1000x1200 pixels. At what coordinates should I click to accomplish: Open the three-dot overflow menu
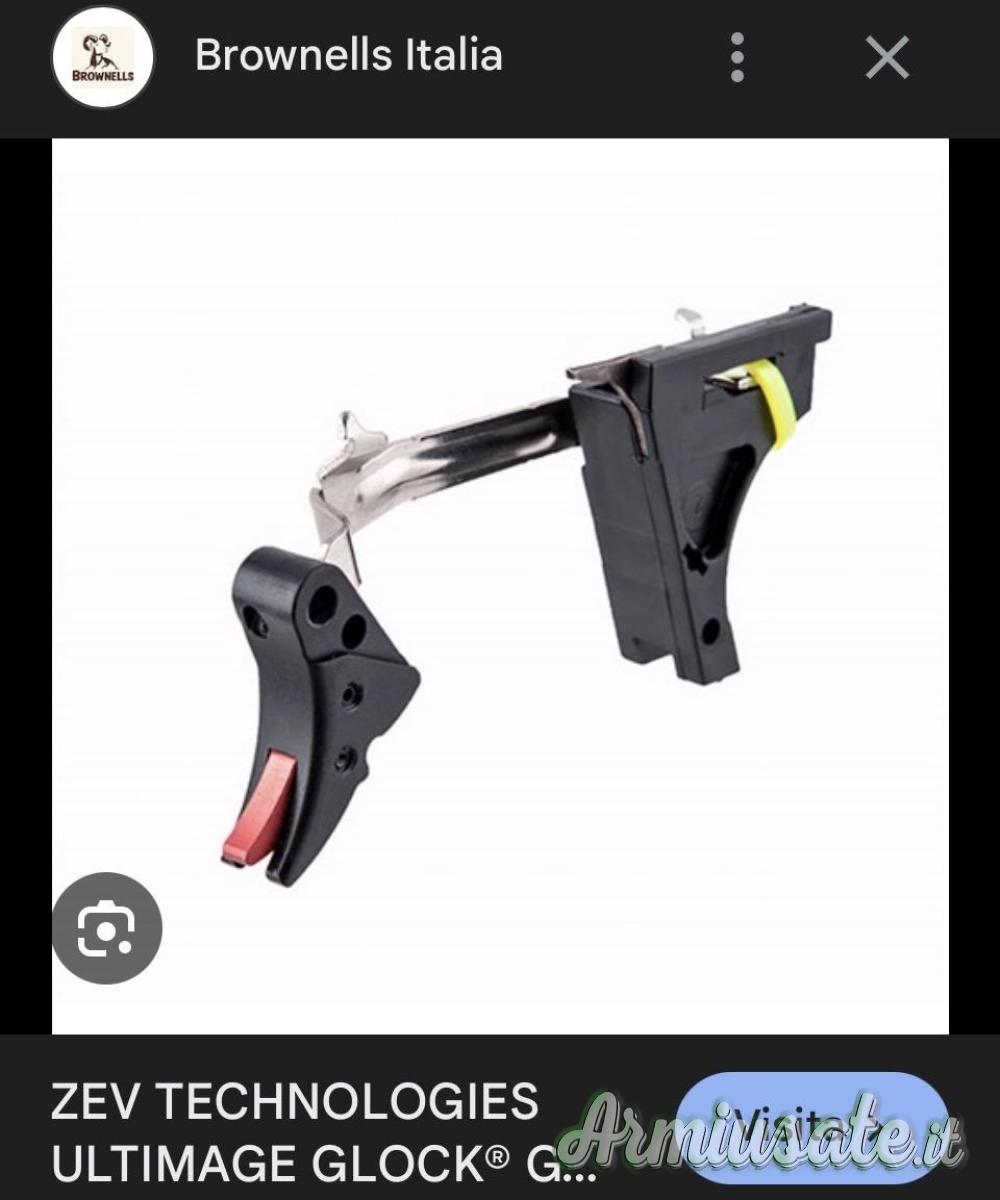tap(737, 57)
